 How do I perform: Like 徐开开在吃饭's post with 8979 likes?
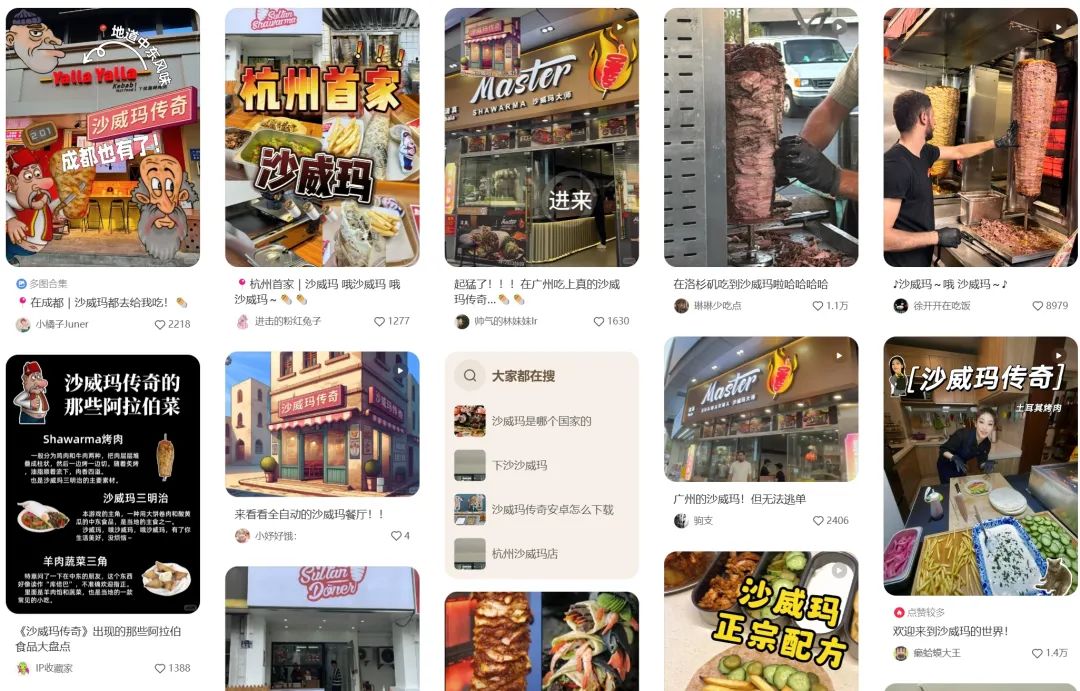[x=1038, y=306]
